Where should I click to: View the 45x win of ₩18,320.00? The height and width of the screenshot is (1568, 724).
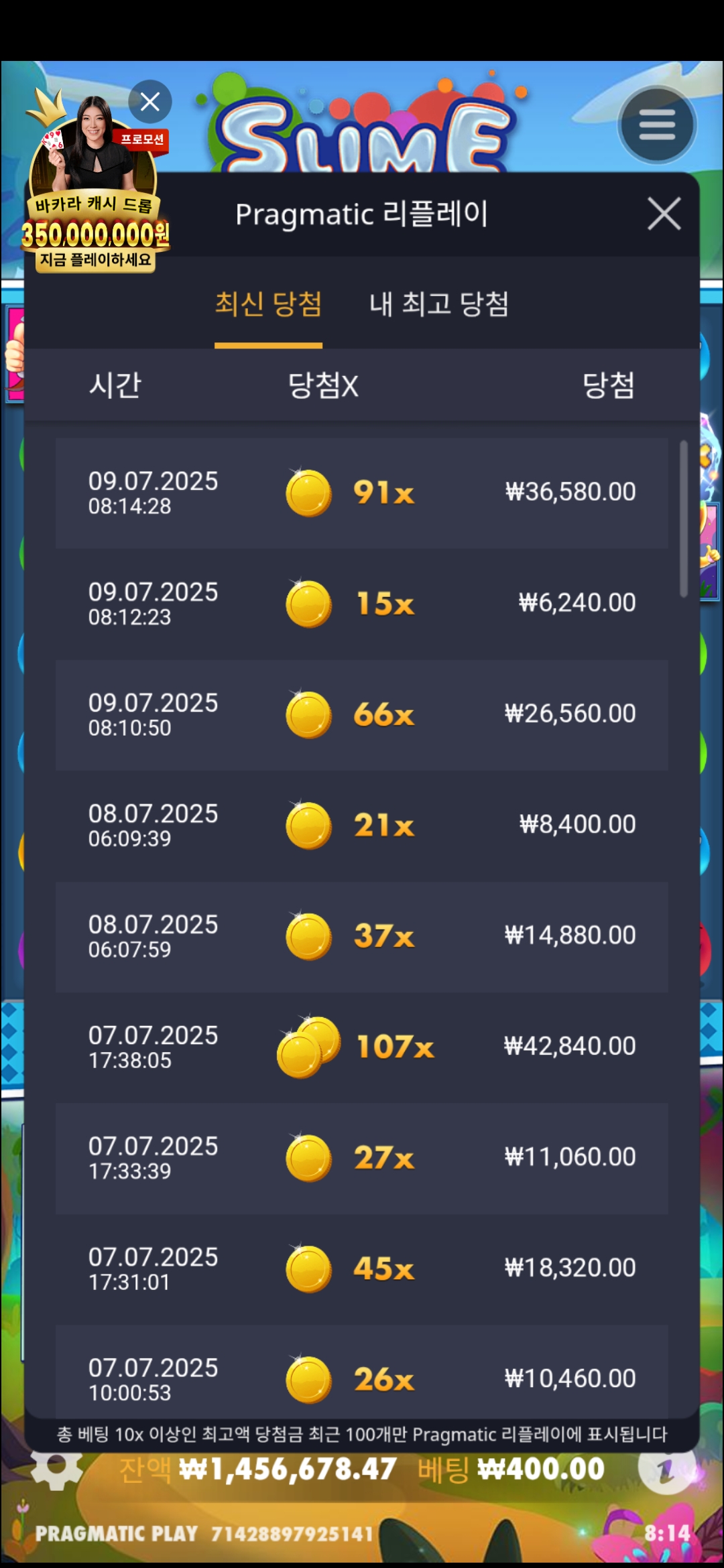coord(362,1268)
